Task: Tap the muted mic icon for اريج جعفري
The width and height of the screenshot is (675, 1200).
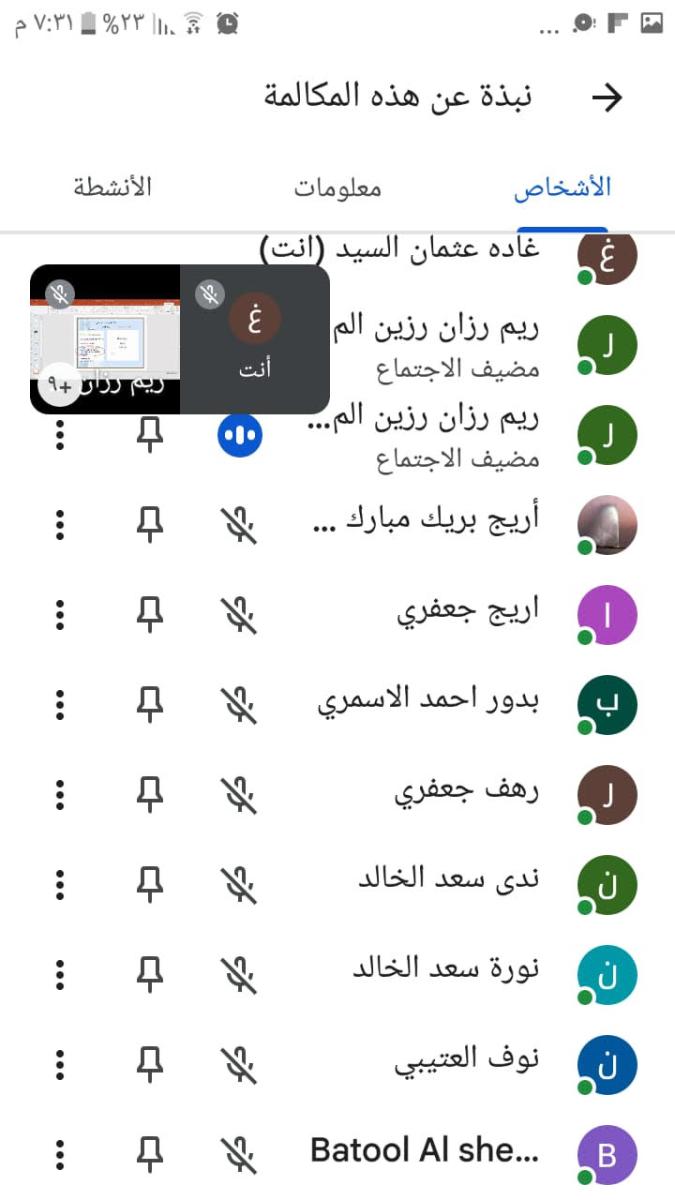Action: (239, 614)
